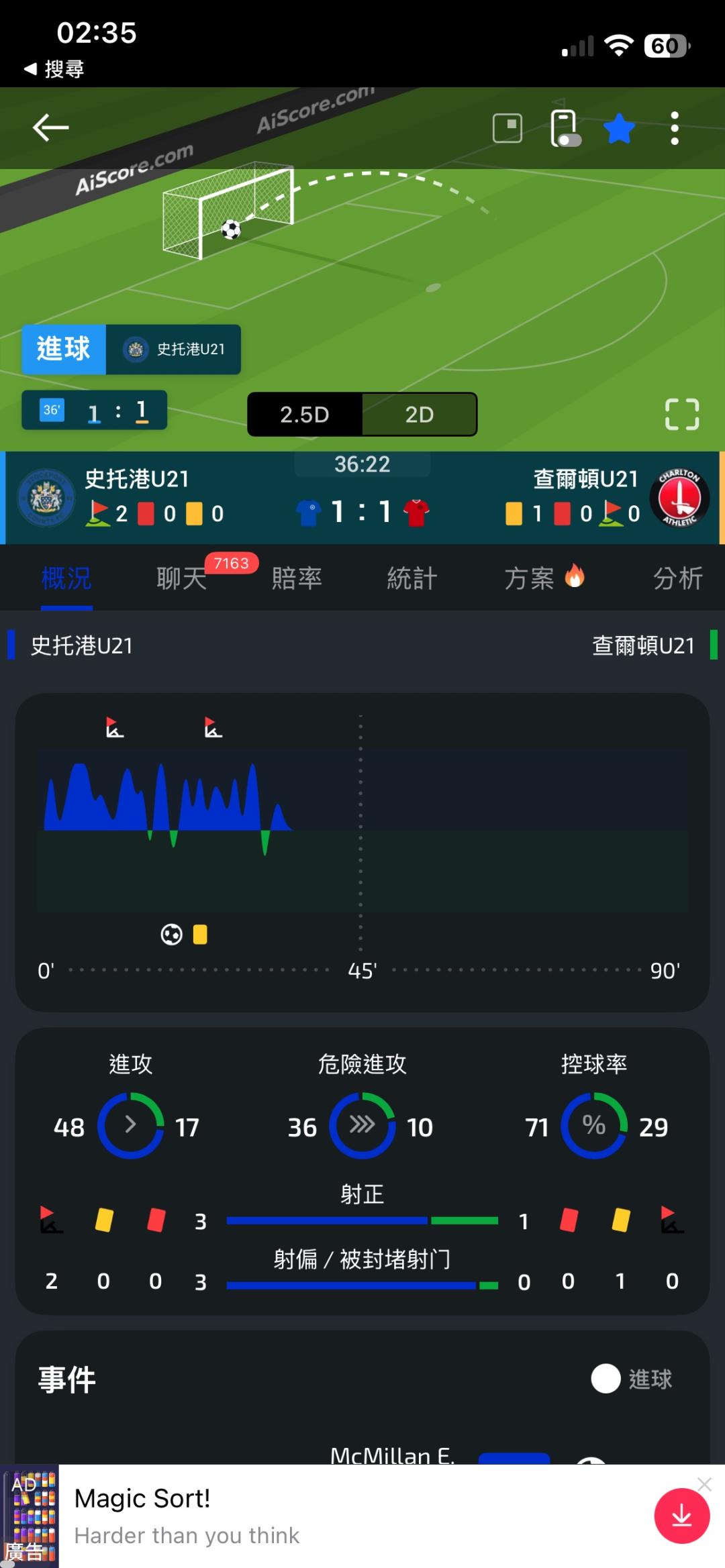Viewport: 725px width, 1568px height.
Task: Switch to the 聊天 tab
Action: coord(182,578)
